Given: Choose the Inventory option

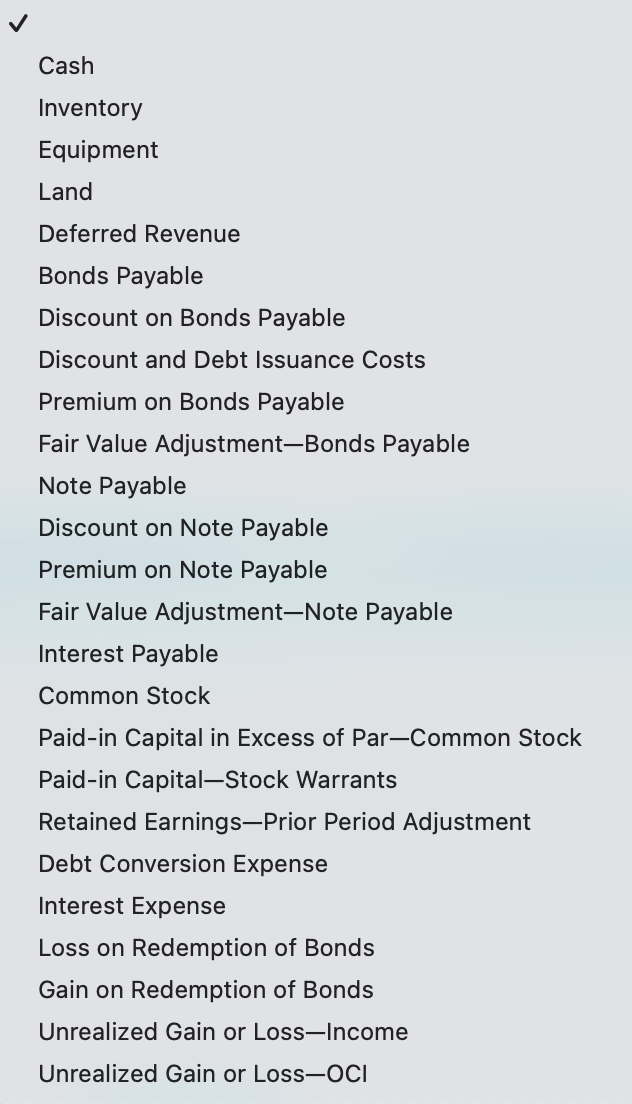Looking at the screenshot, I should click(90, 108).
